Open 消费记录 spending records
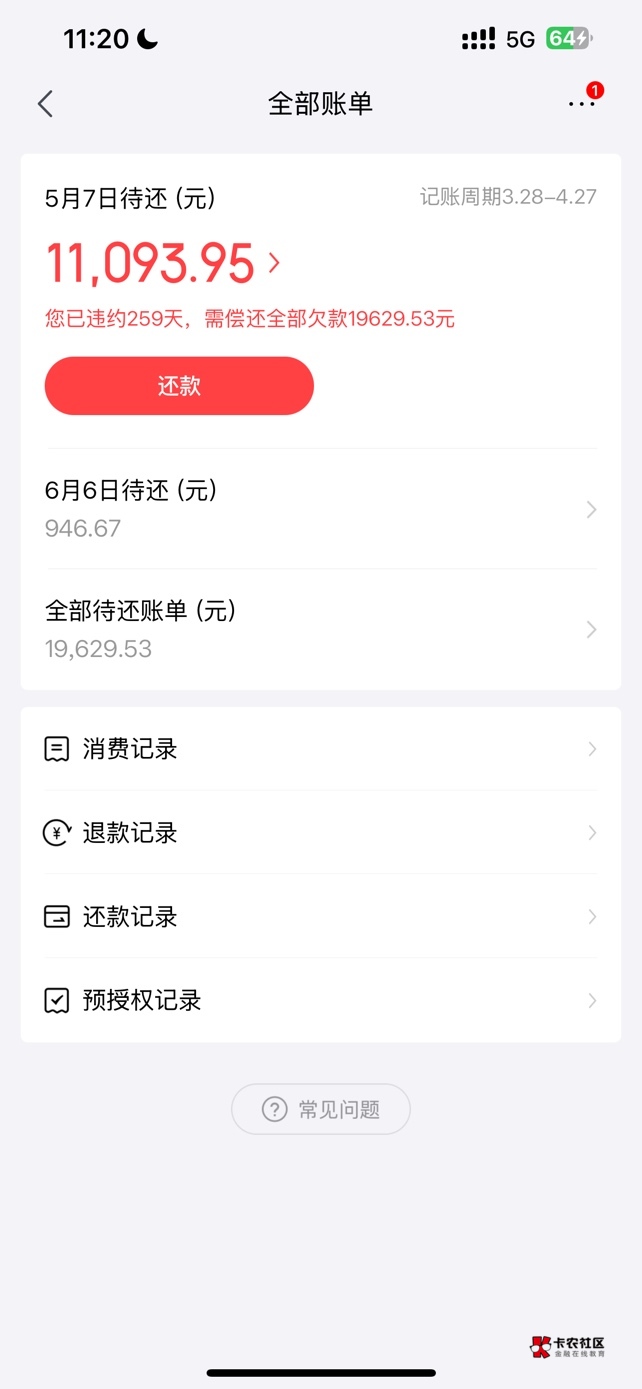Image resolution: width=642 pixels, height=1389 pixels. (321, 749)
